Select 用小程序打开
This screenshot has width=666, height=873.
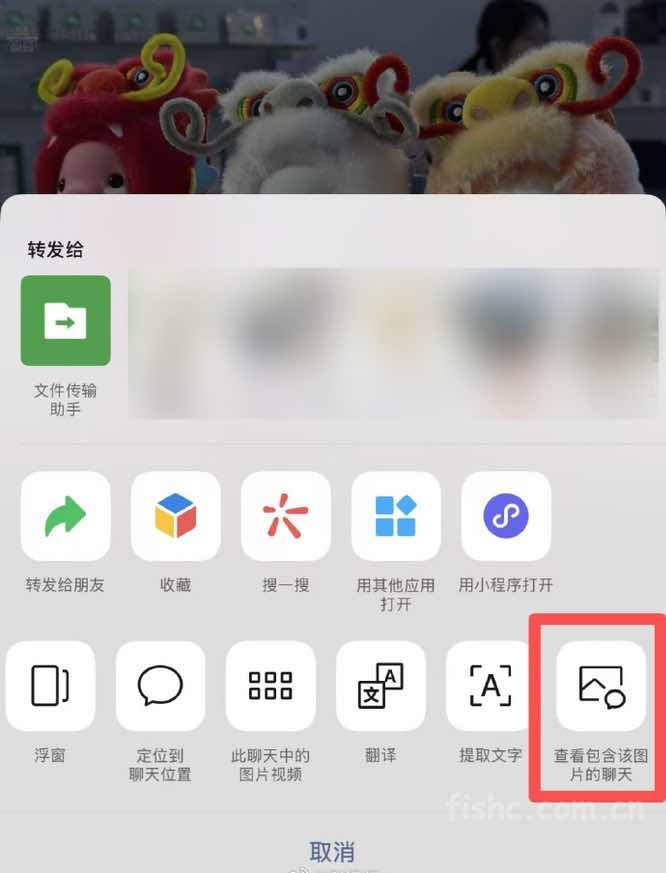click(505, 516)
